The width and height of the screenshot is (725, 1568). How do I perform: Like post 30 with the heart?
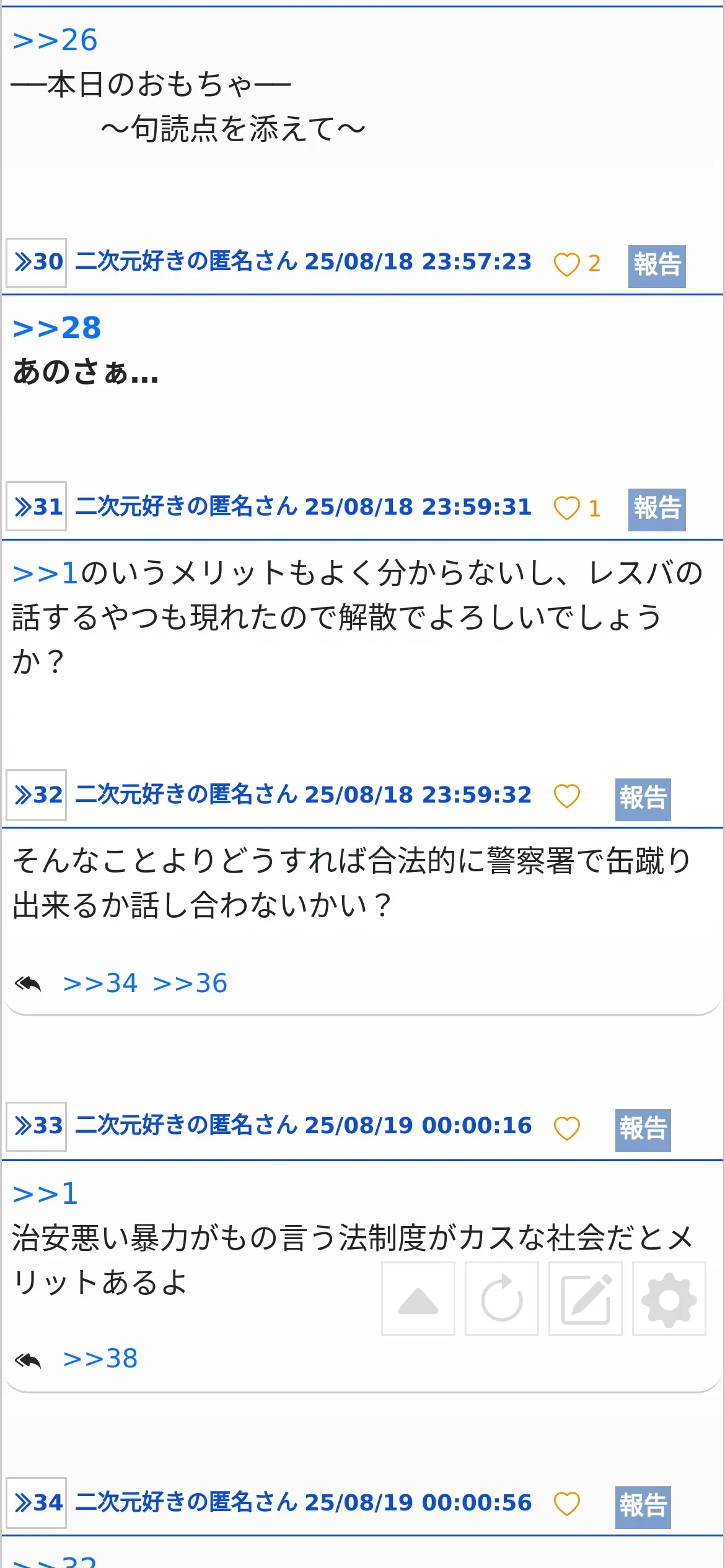[x=566, y=264]
